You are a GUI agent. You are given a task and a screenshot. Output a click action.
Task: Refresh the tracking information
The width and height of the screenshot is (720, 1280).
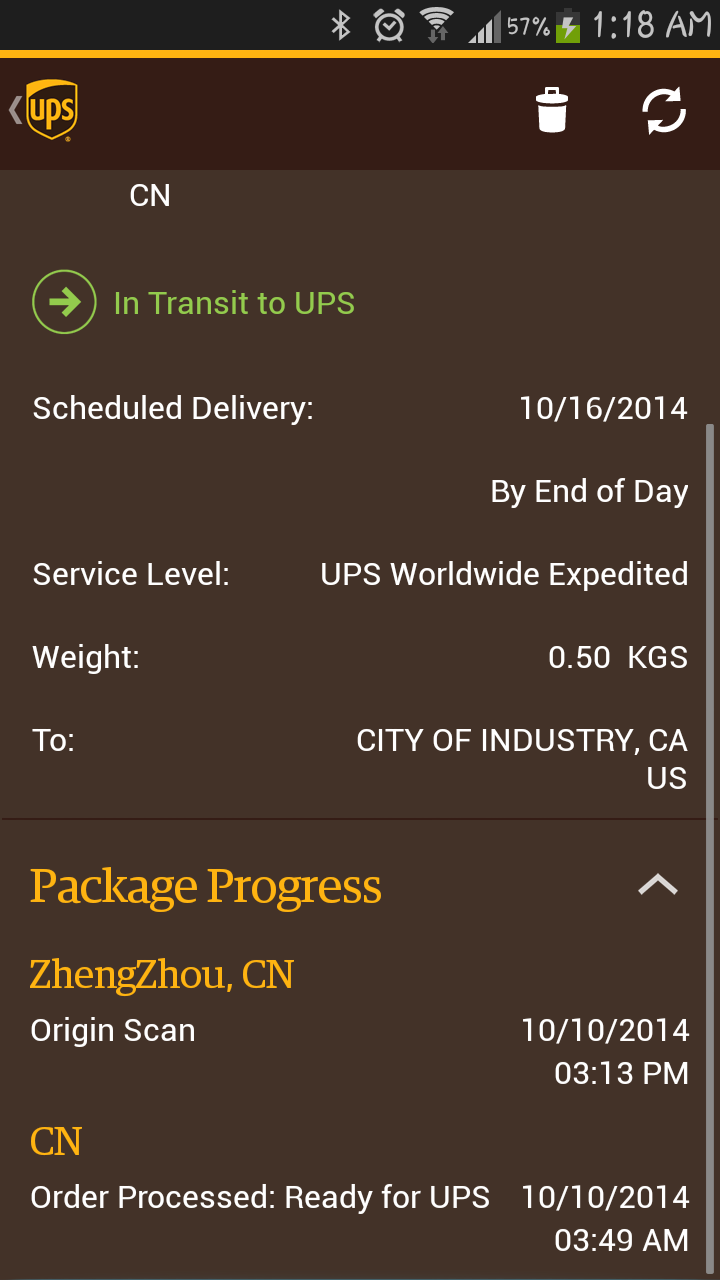664,110
